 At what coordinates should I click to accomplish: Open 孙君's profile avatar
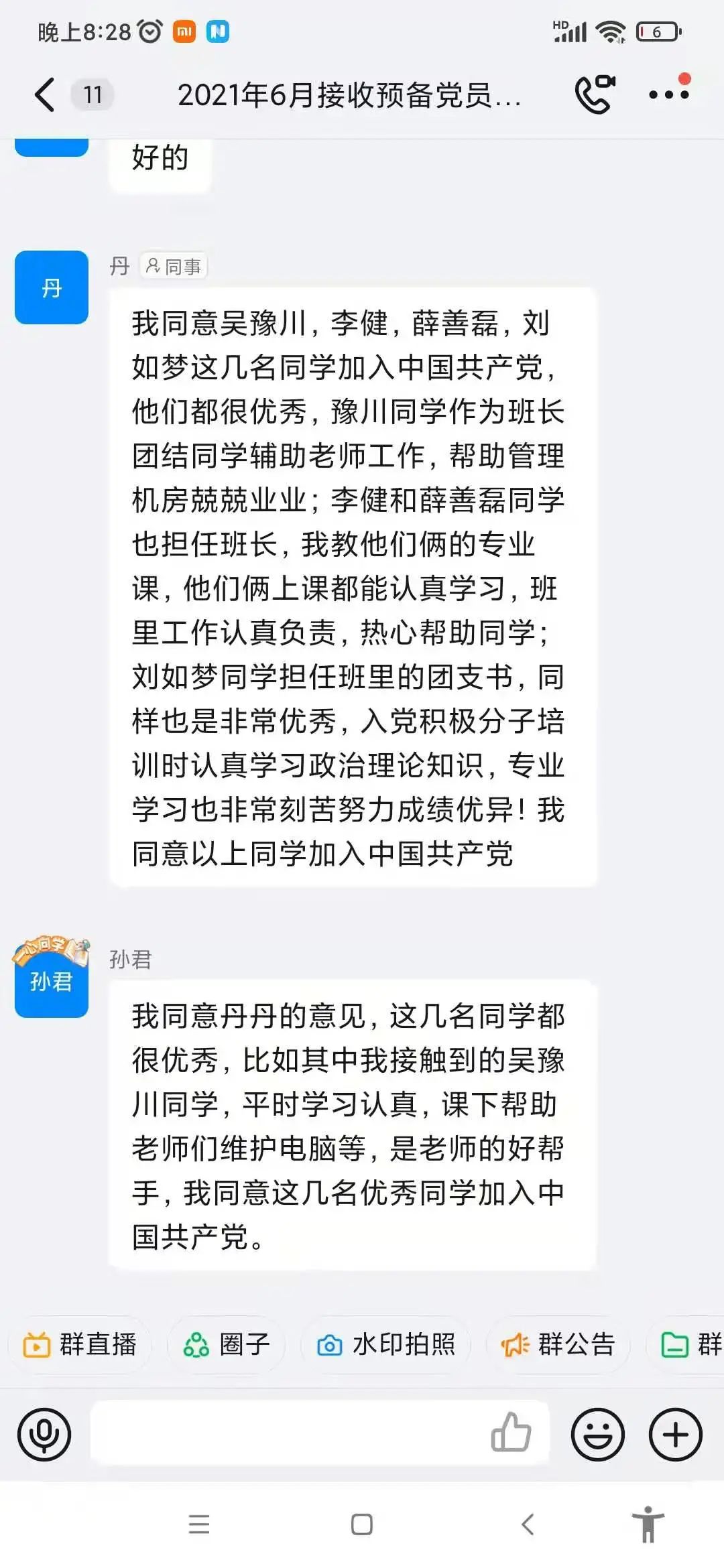pyautogui.click(x=52, y=980)
